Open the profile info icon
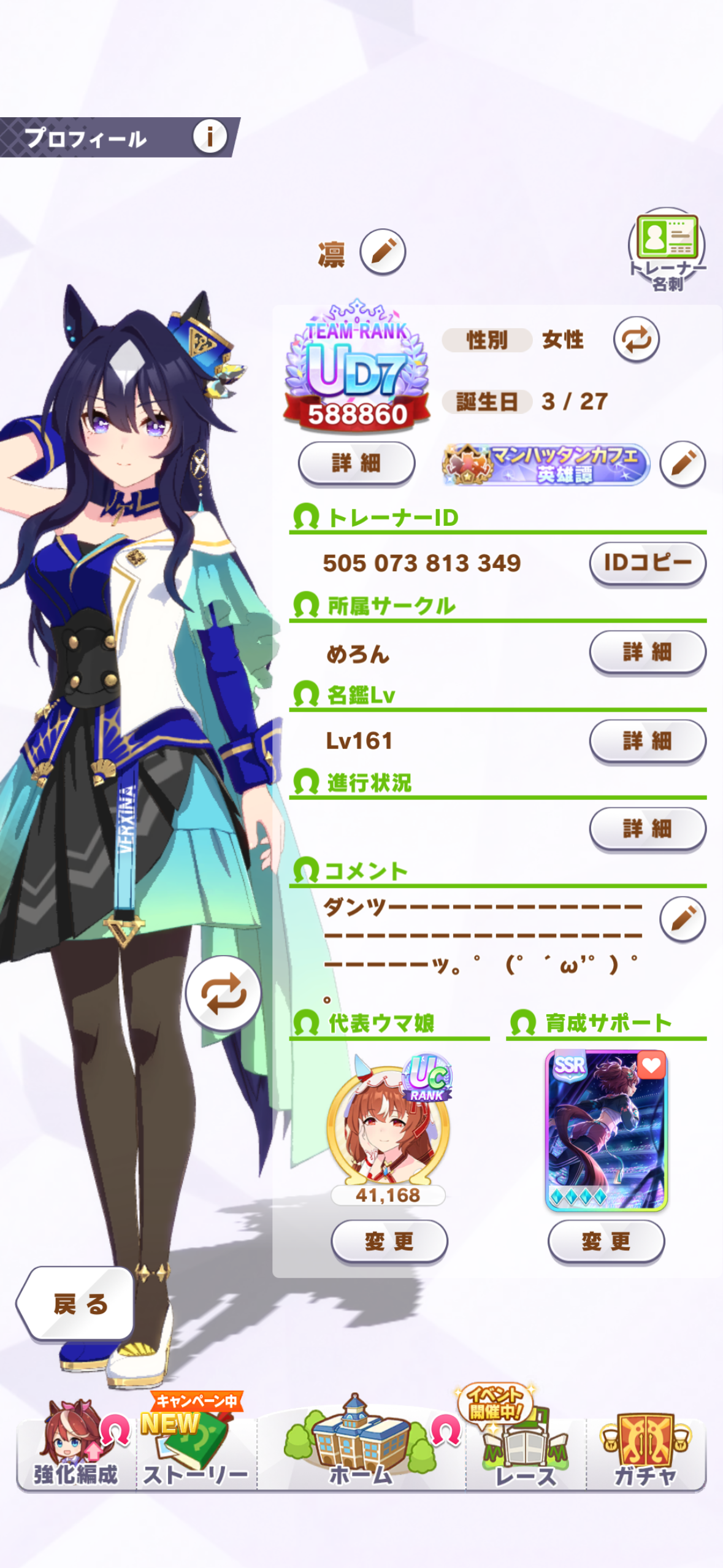The height and width of the screenshot is (1568, 723). click(x=210, y=136)
